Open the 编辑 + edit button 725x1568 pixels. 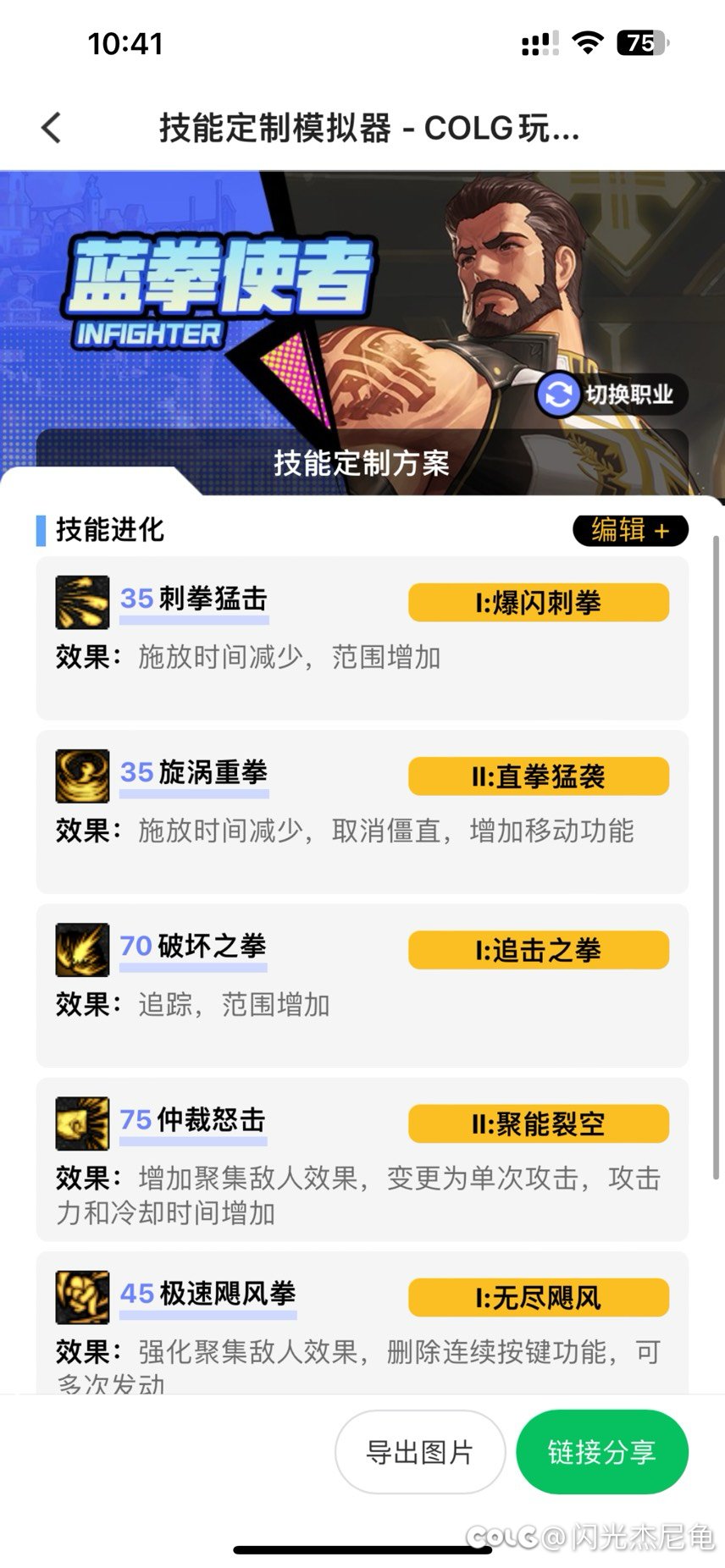[630, 530]
